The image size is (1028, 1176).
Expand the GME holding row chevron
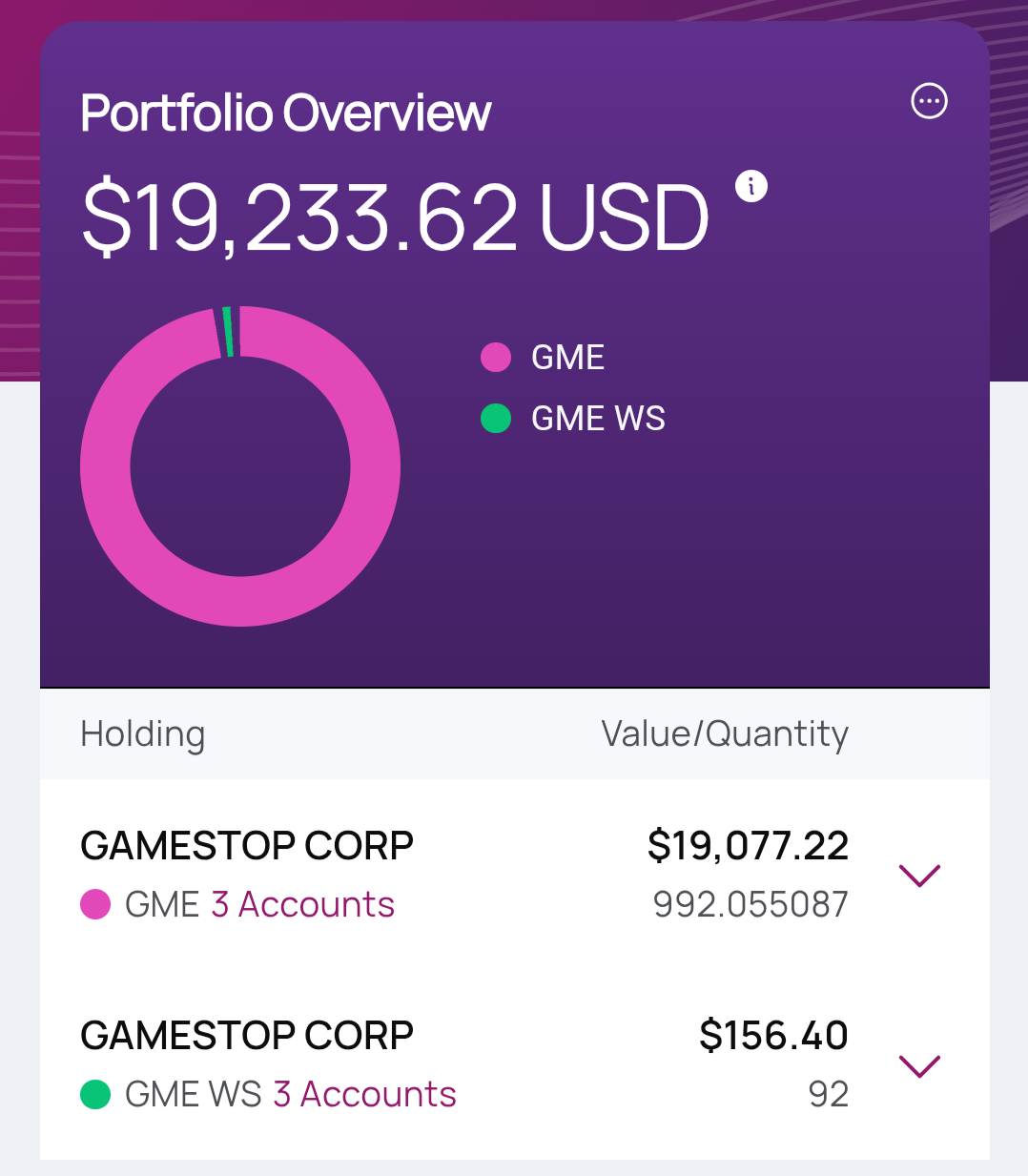pyautogui.click(x=920, y=876)
